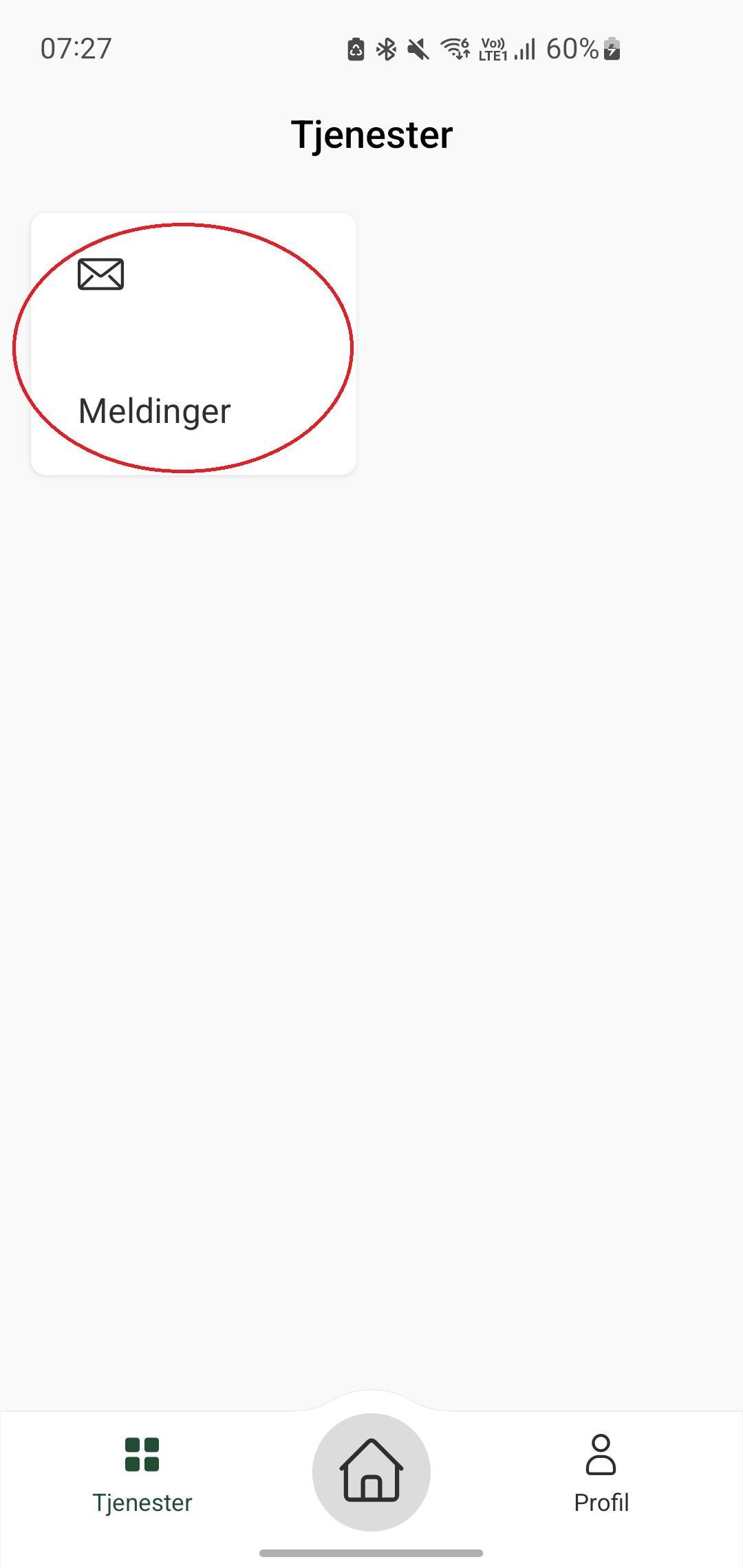The height and width of the screenshot is (1568, 743).
Task: Go to the home tab
Action: tap(371, 1472)
